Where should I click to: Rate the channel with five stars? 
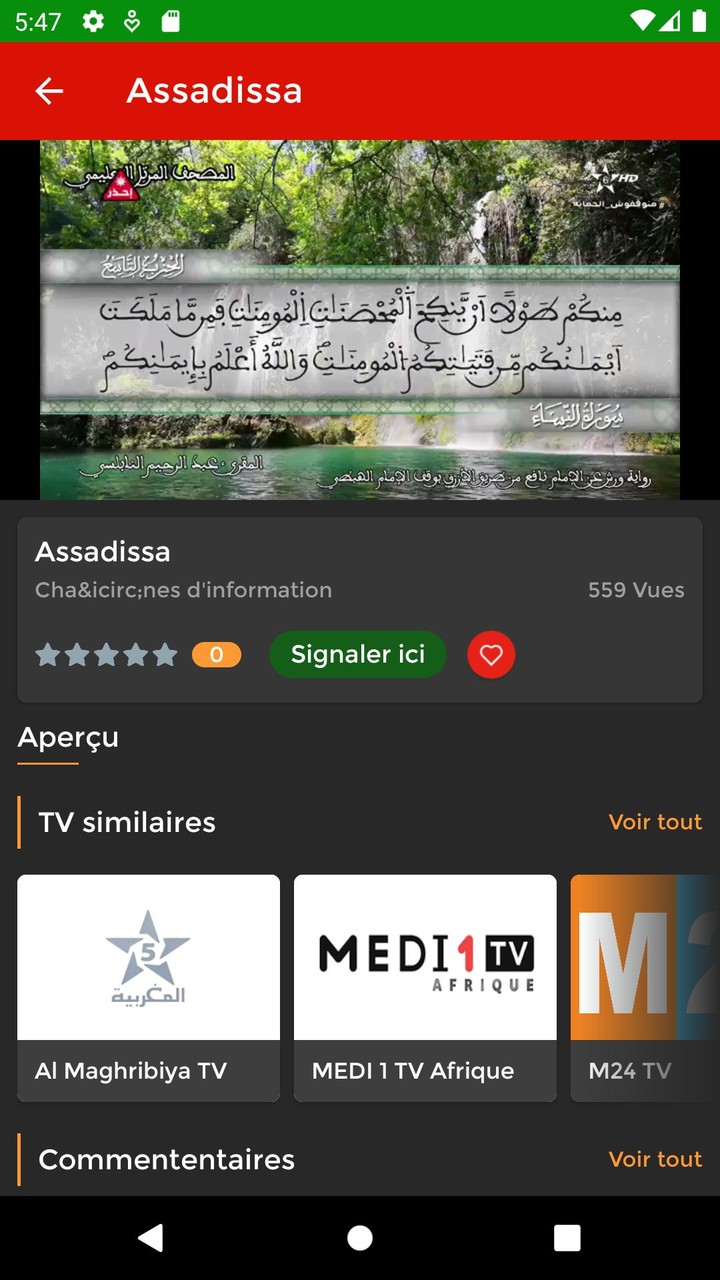click(164, 655)
